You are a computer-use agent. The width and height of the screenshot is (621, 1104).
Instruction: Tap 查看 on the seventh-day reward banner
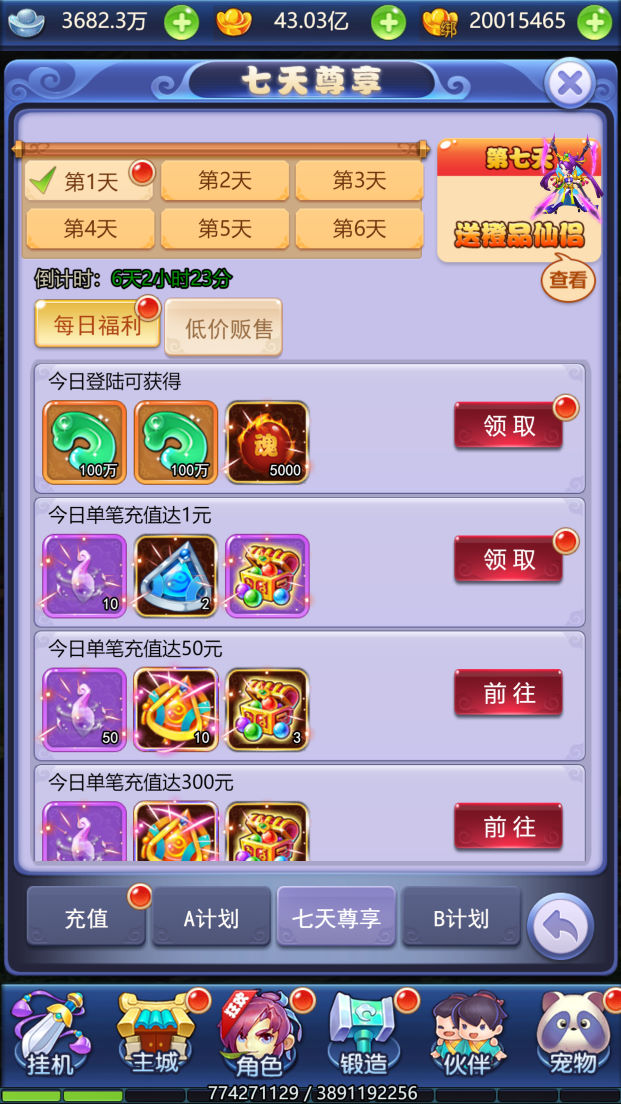click(x=568, y=281)
